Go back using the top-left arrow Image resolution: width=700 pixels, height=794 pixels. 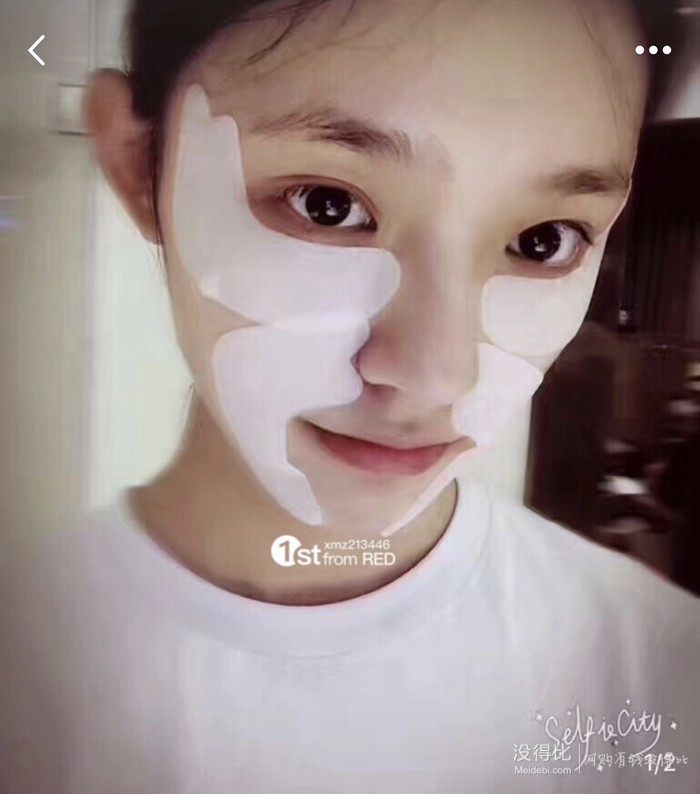[37, 50]
